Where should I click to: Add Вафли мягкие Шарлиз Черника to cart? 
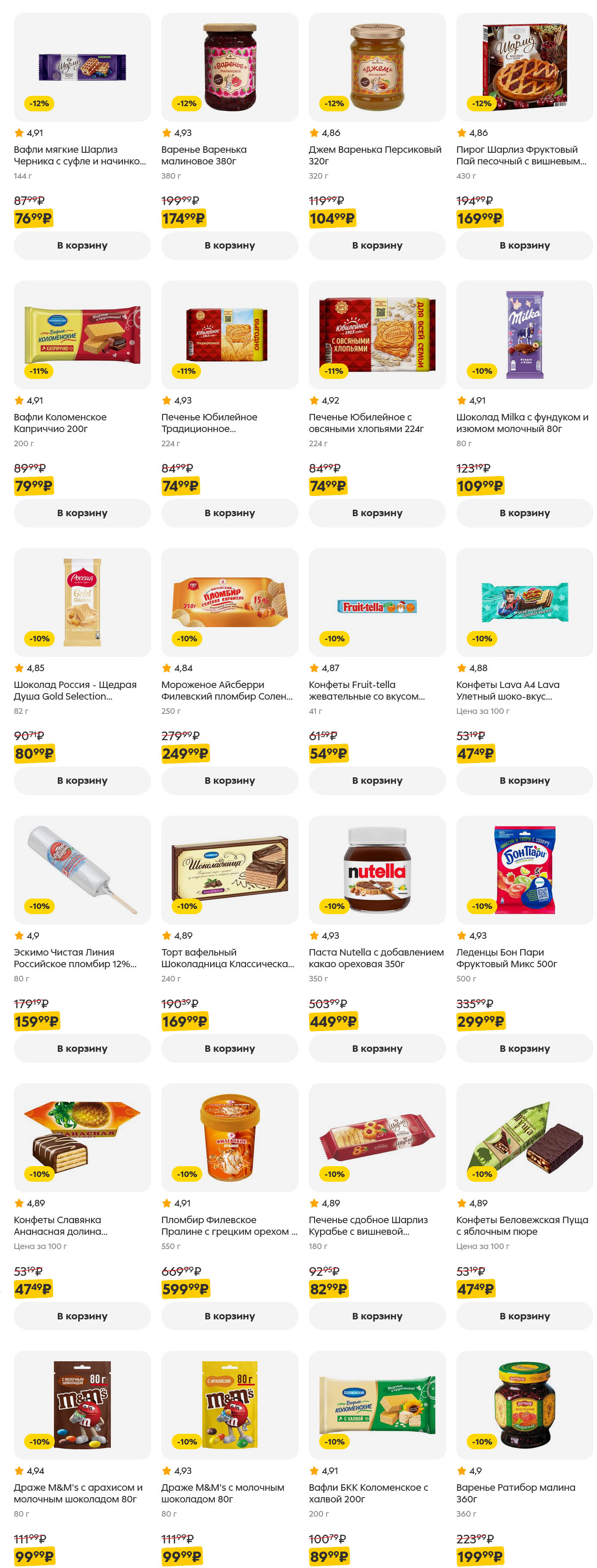pyautogui.click(x=82, y=245)
